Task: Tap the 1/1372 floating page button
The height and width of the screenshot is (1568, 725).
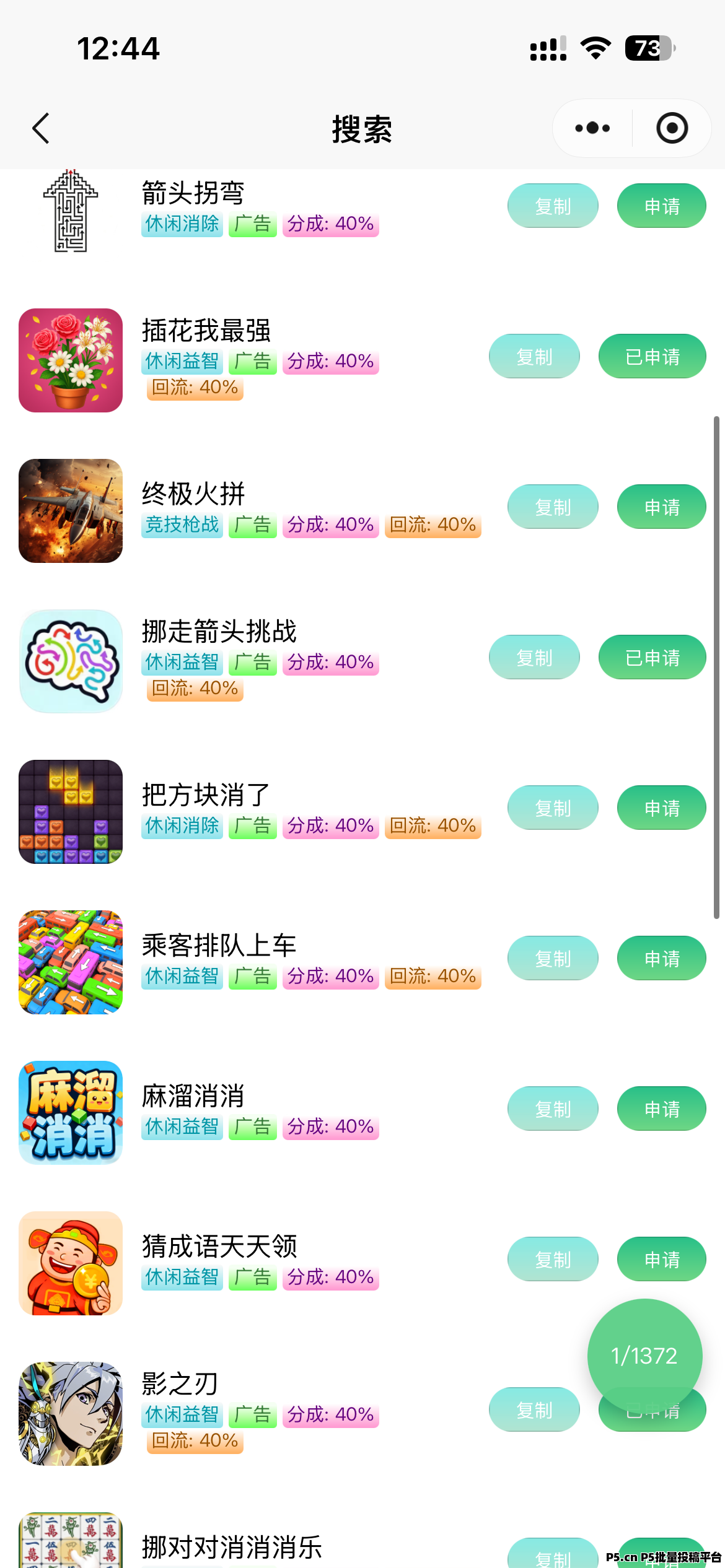Action: click(x=644, y=1355)
